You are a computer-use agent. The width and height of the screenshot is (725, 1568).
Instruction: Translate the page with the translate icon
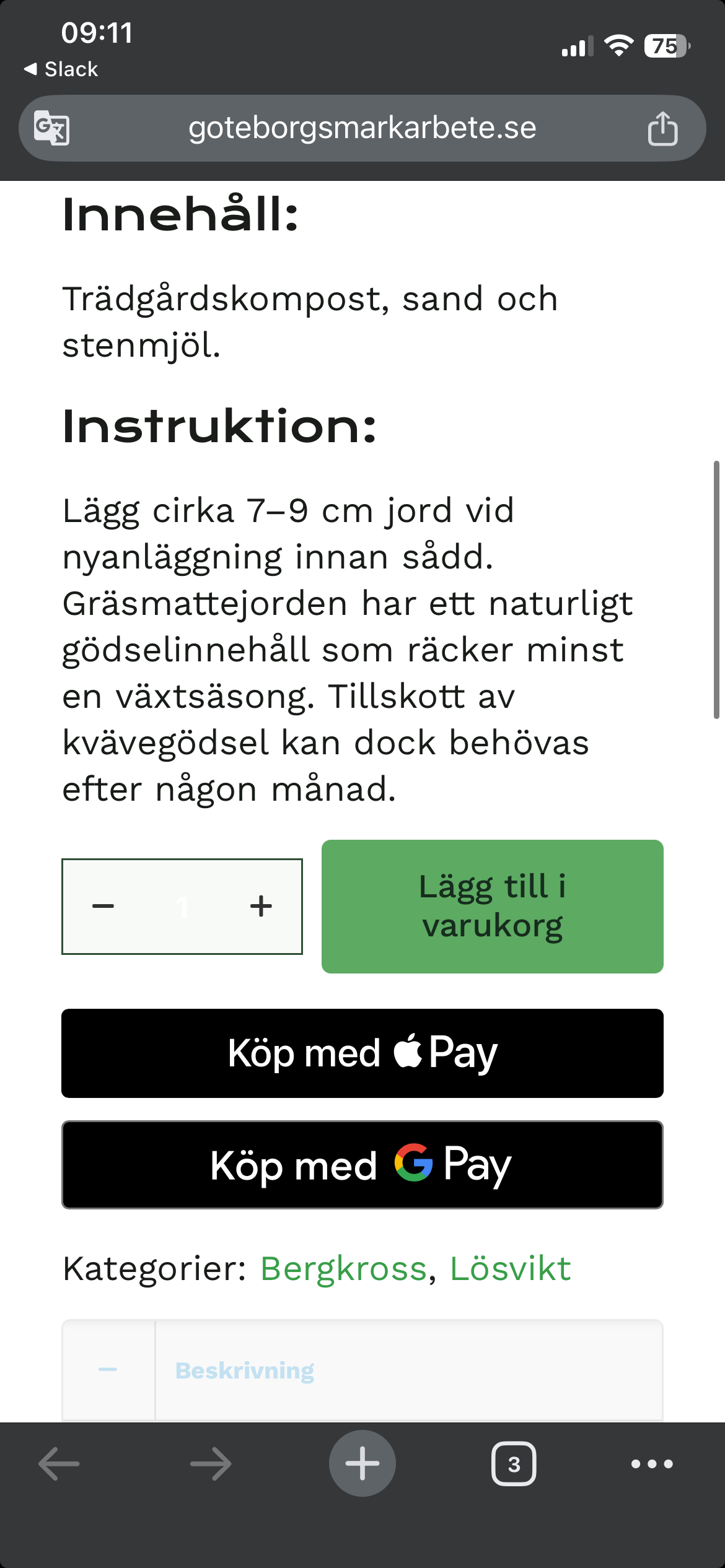pos(51,128)
